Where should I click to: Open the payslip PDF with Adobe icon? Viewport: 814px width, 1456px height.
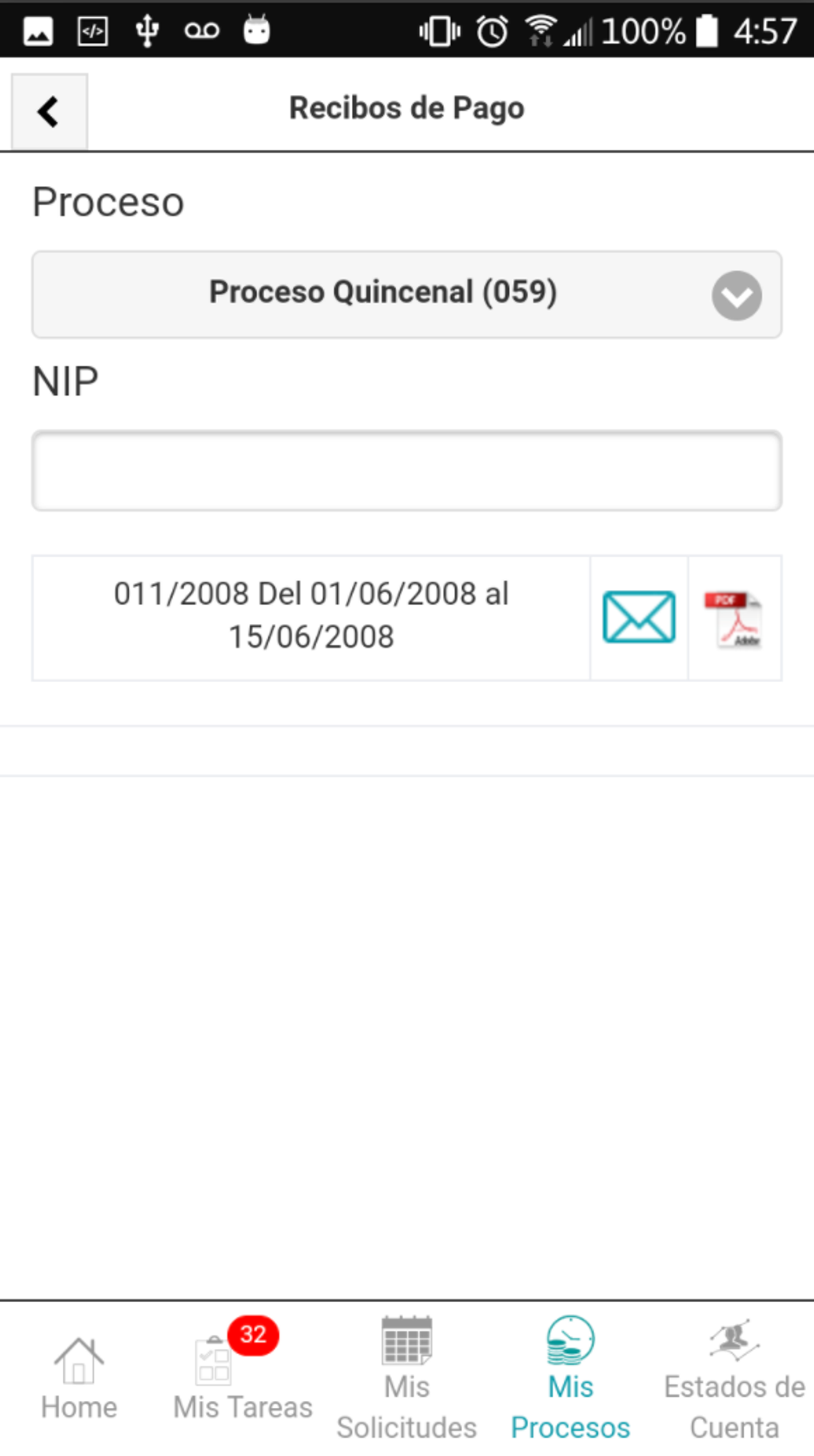point(733,618)
